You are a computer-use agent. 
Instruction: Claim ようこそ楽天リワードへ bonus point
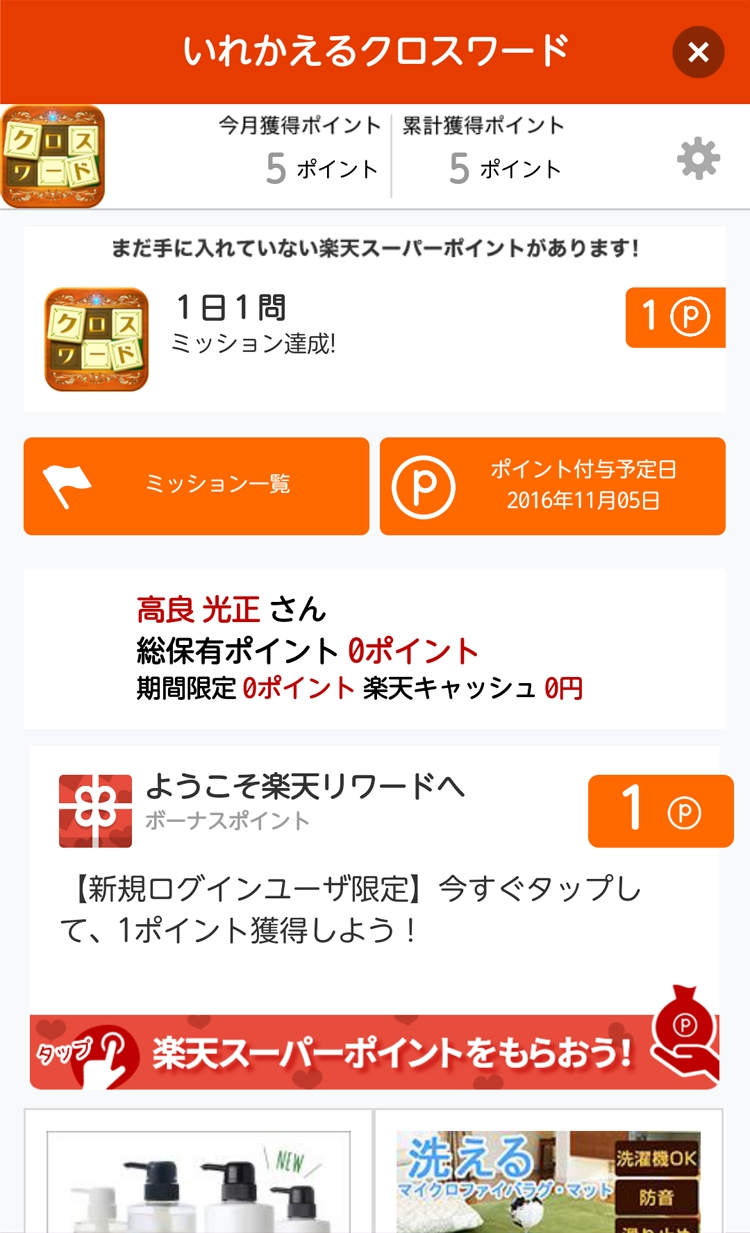pos(660,810)
